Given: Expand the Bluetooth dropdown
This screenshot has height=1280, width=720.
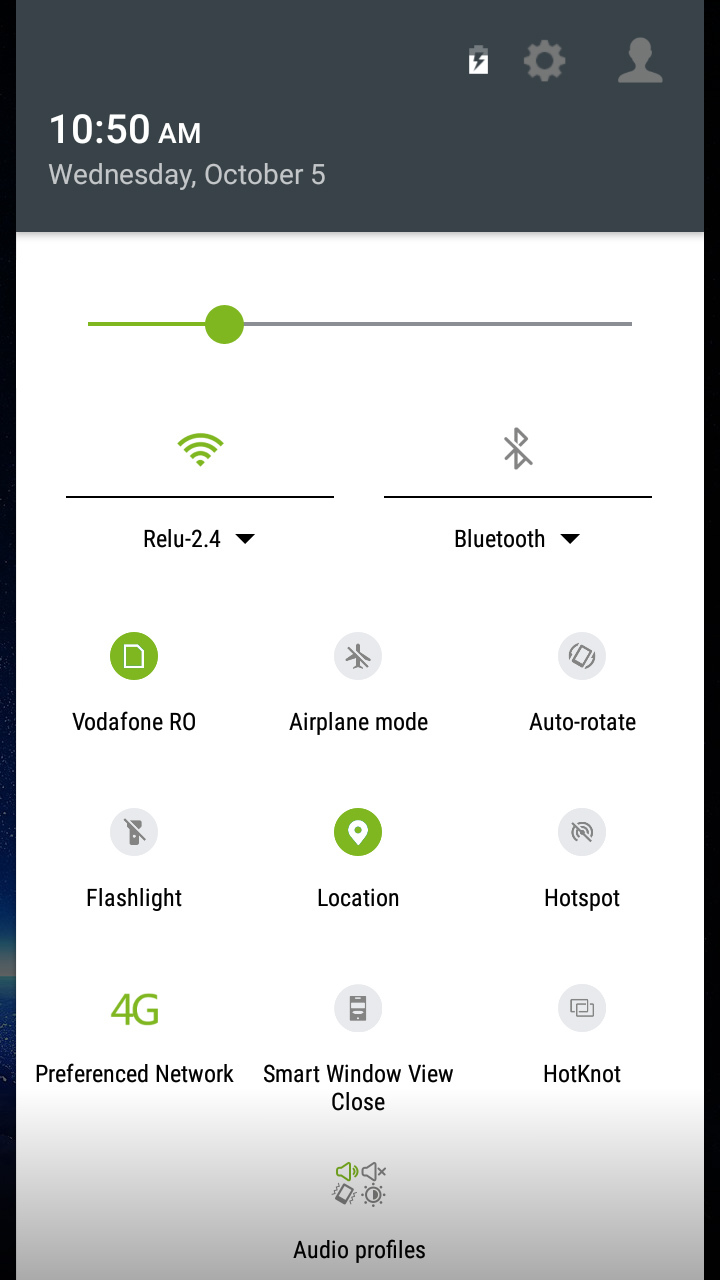Looking at the screenshot, I should coord(517,539).
